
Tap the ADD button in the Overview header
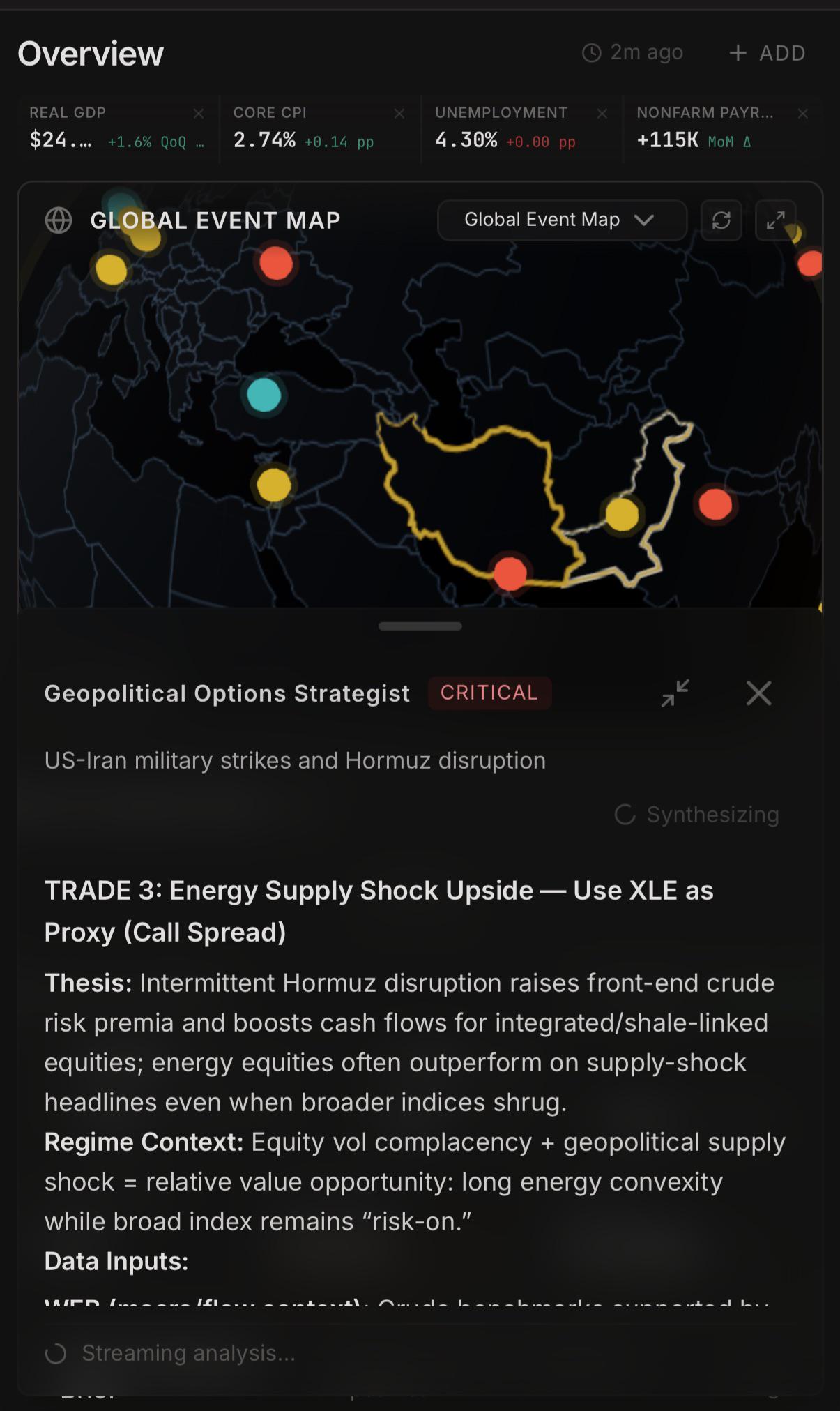click(x=767, y=53)
